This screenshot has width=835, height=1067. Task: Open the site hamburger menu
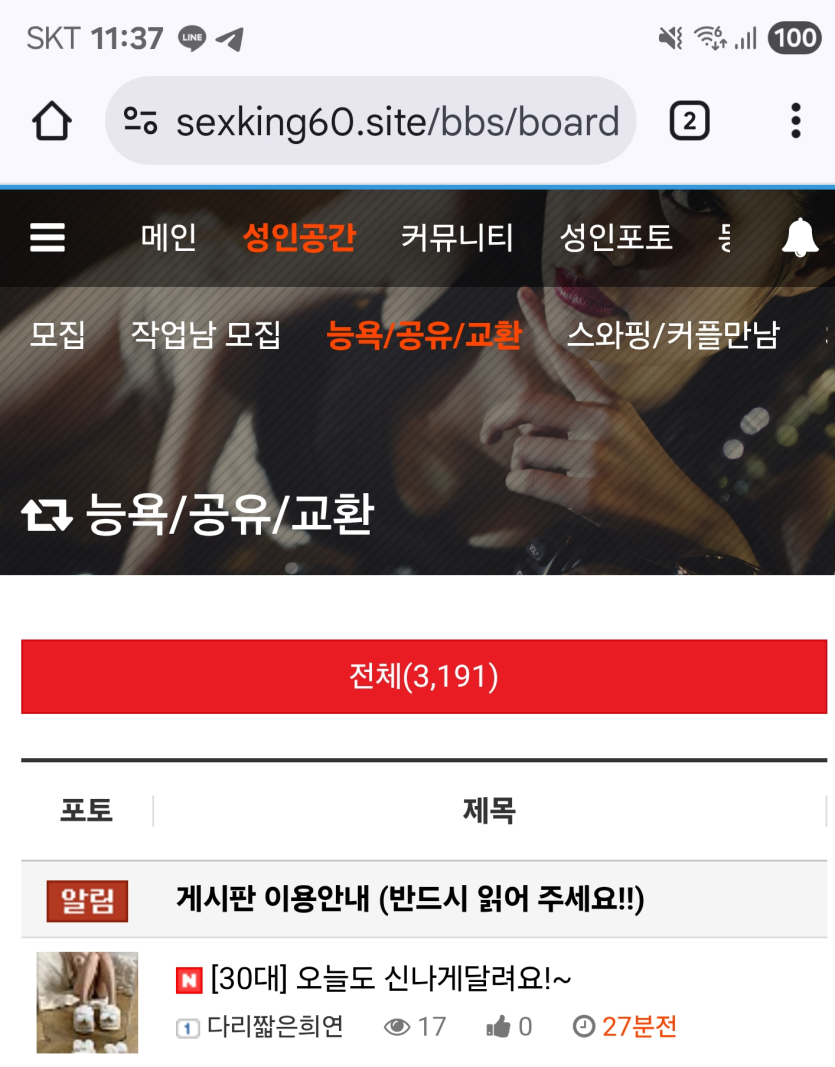pyautogui.click(x=47, y=238)
